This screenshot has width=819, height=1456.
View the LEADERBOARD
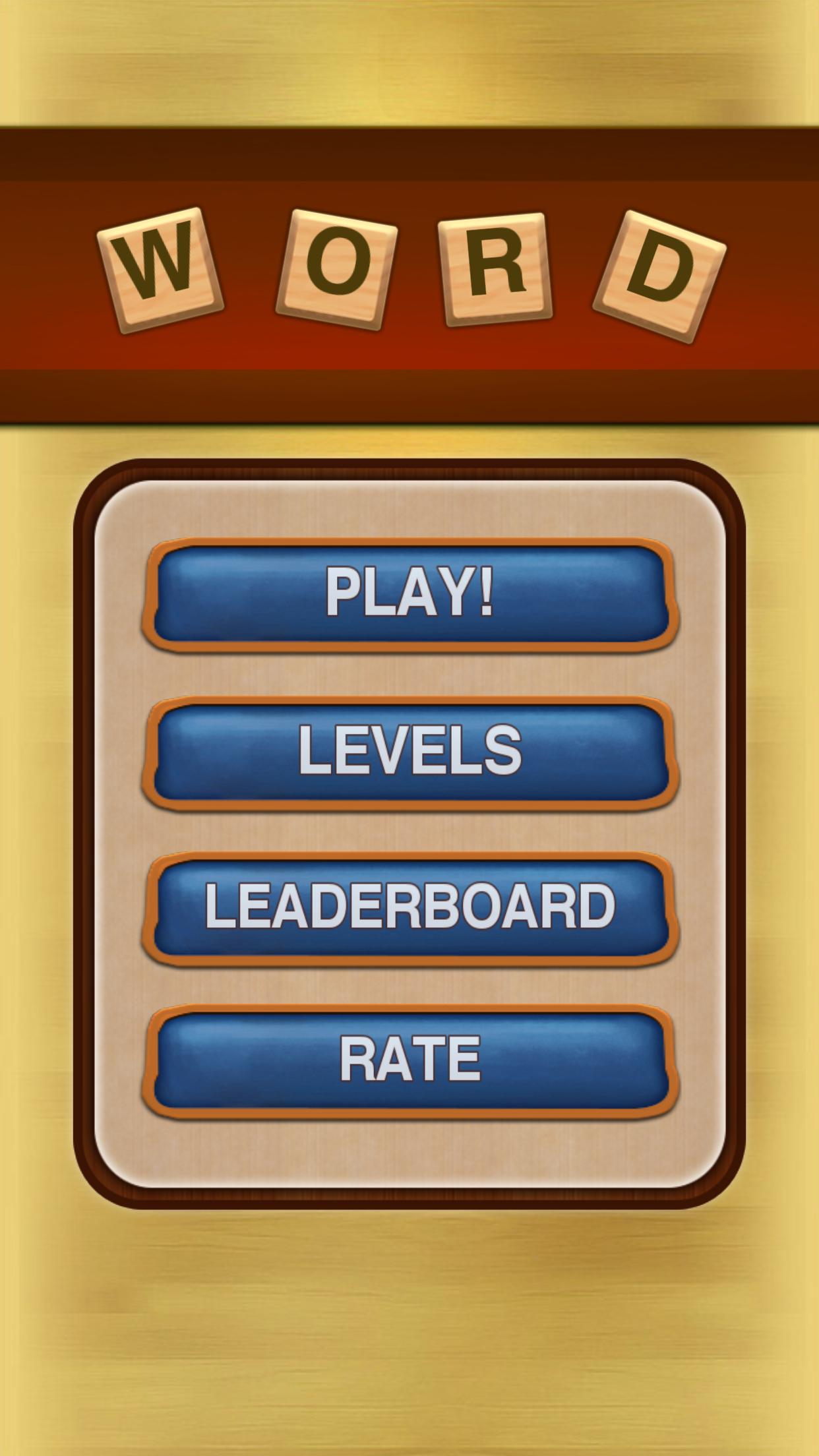coord(409,907)
